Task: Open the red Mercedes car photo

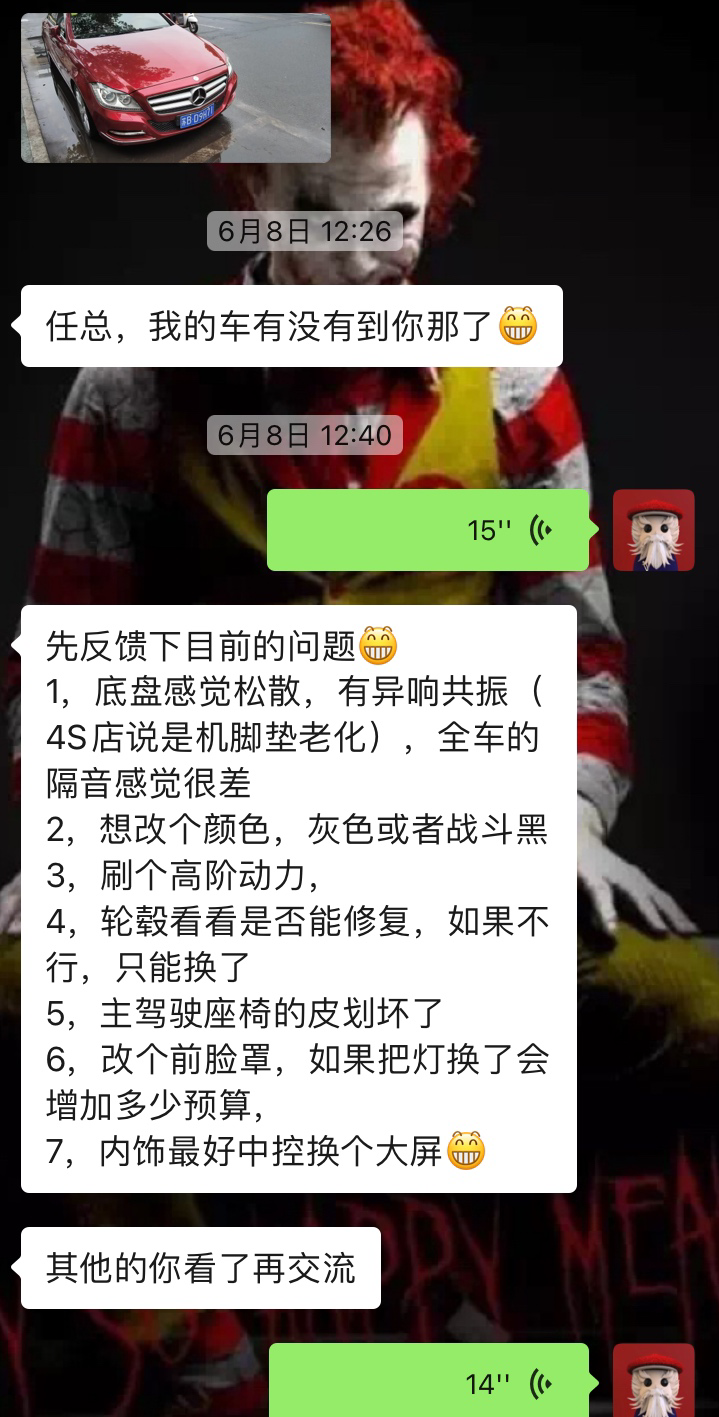Action: [176, 88]
